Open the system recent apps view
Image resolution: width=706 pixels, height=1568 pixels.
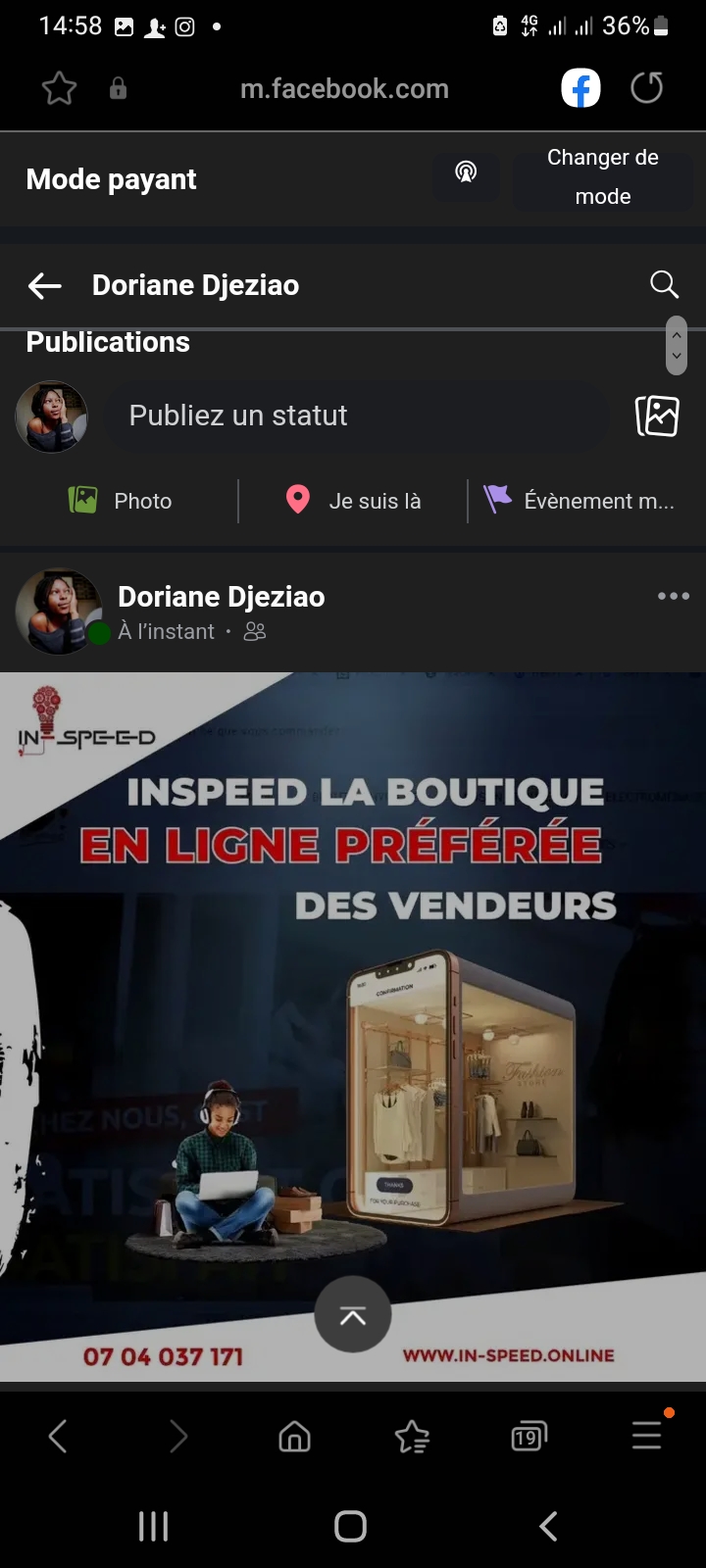click(153, 1526)
